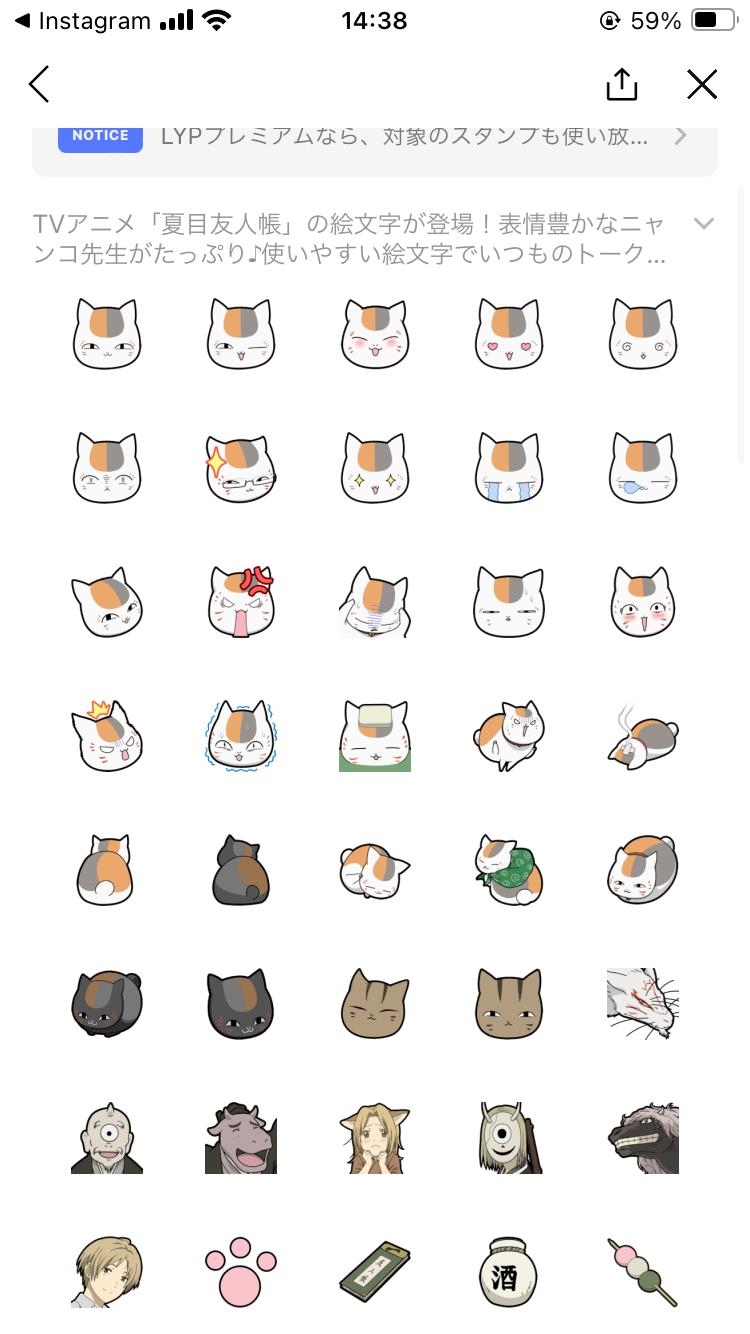Image resolution: width=750 pixels, height=1334 pixels.
Task: Select the cat with green furoshiki bundle
Action: click(x=509, y=870)
